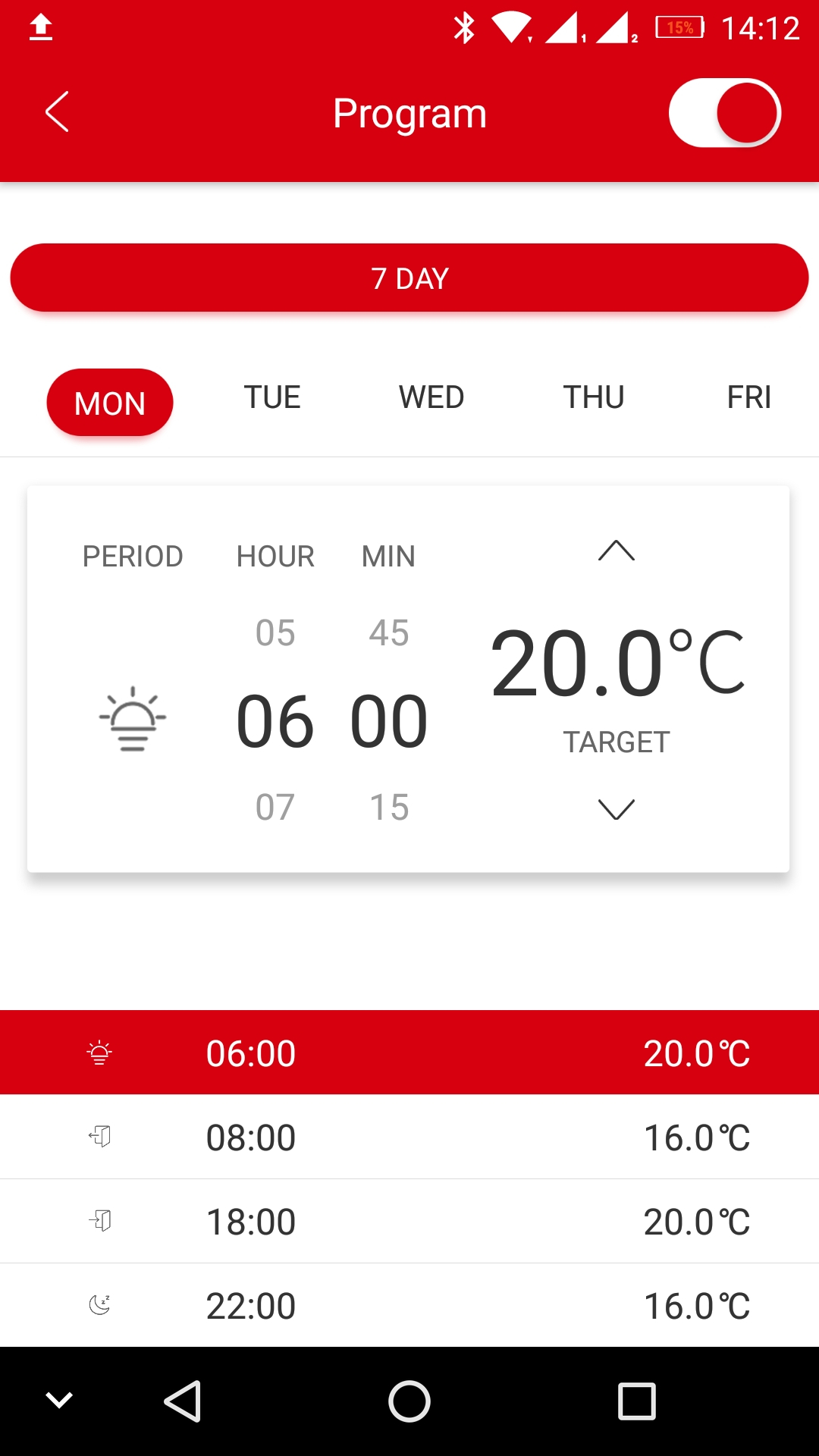Switch to the FRI day tab

click(x=748, y=397)
